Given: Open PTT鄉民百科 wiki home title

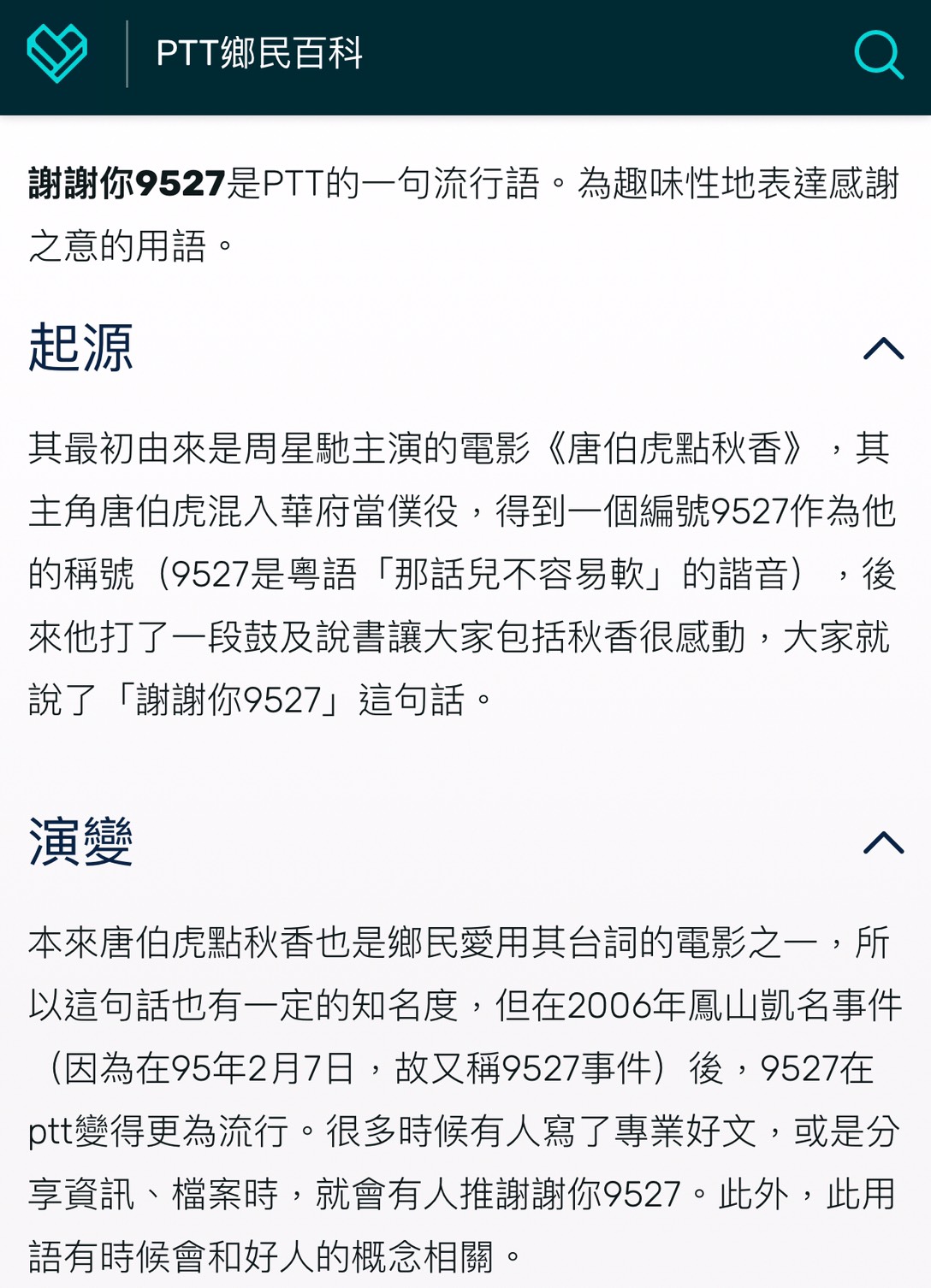Looking at the screenshot, I should (x=259, y=54).
